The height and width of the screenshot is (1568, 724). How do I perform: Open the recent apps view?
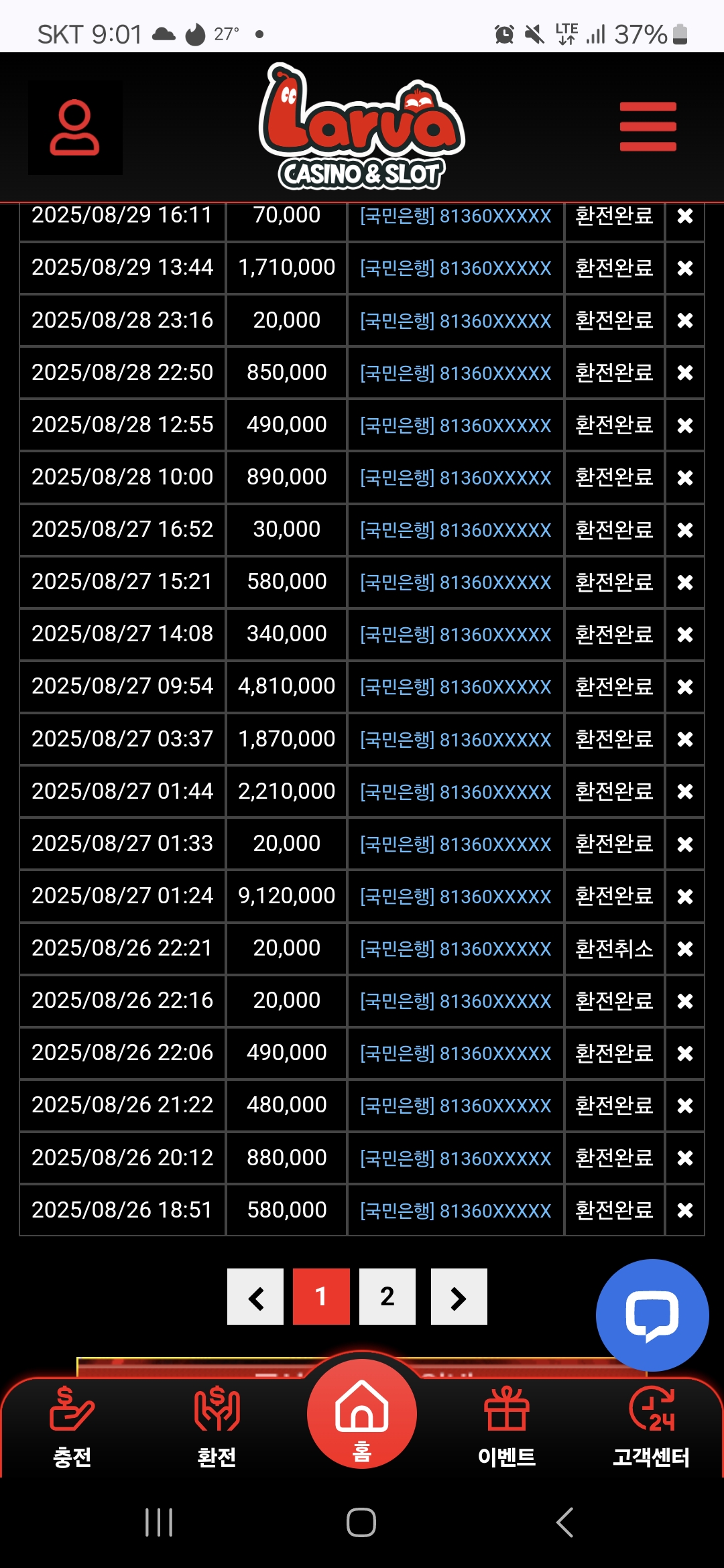point(159,1522)
